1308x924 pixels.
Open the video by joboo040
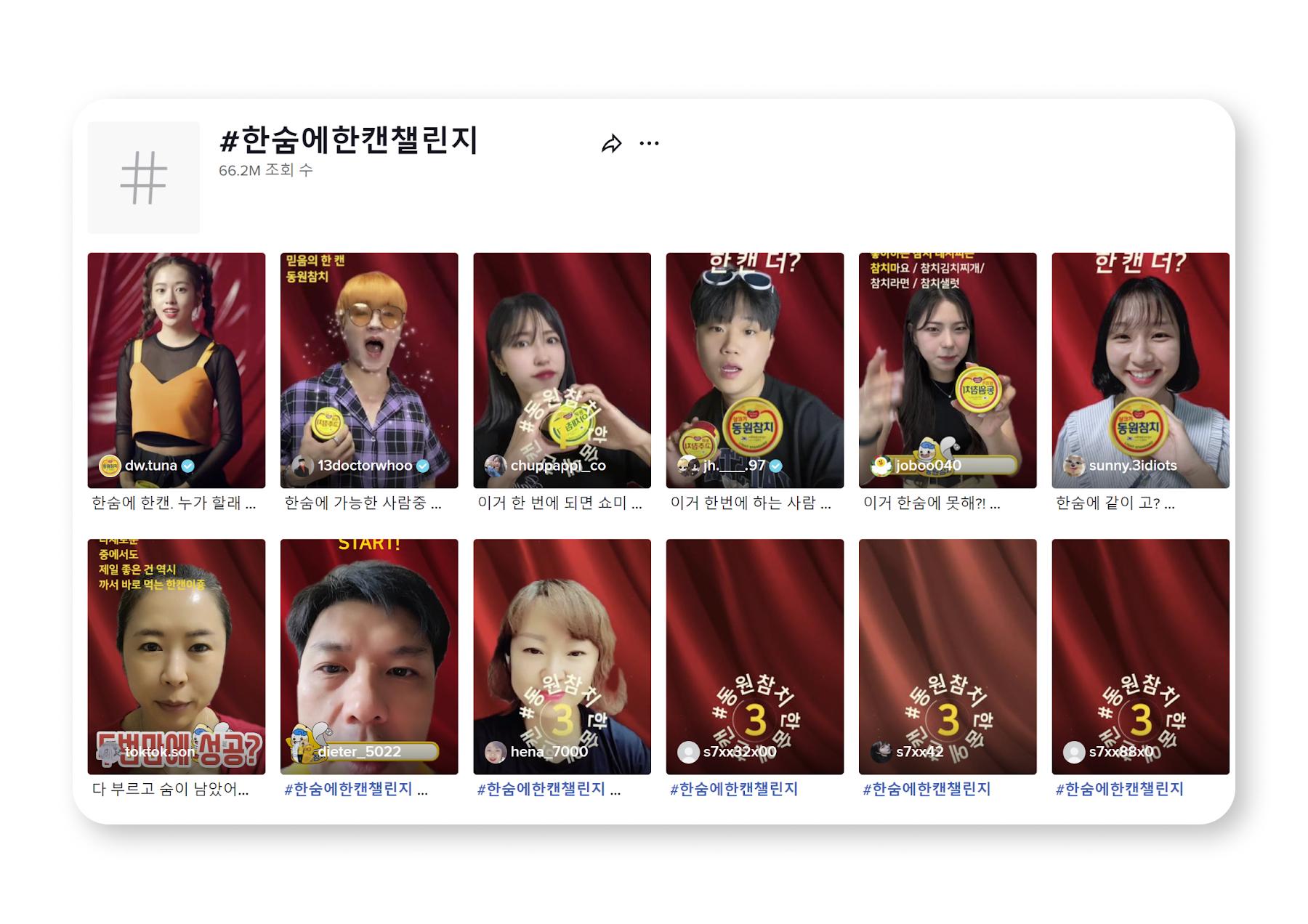pos(948,370)
